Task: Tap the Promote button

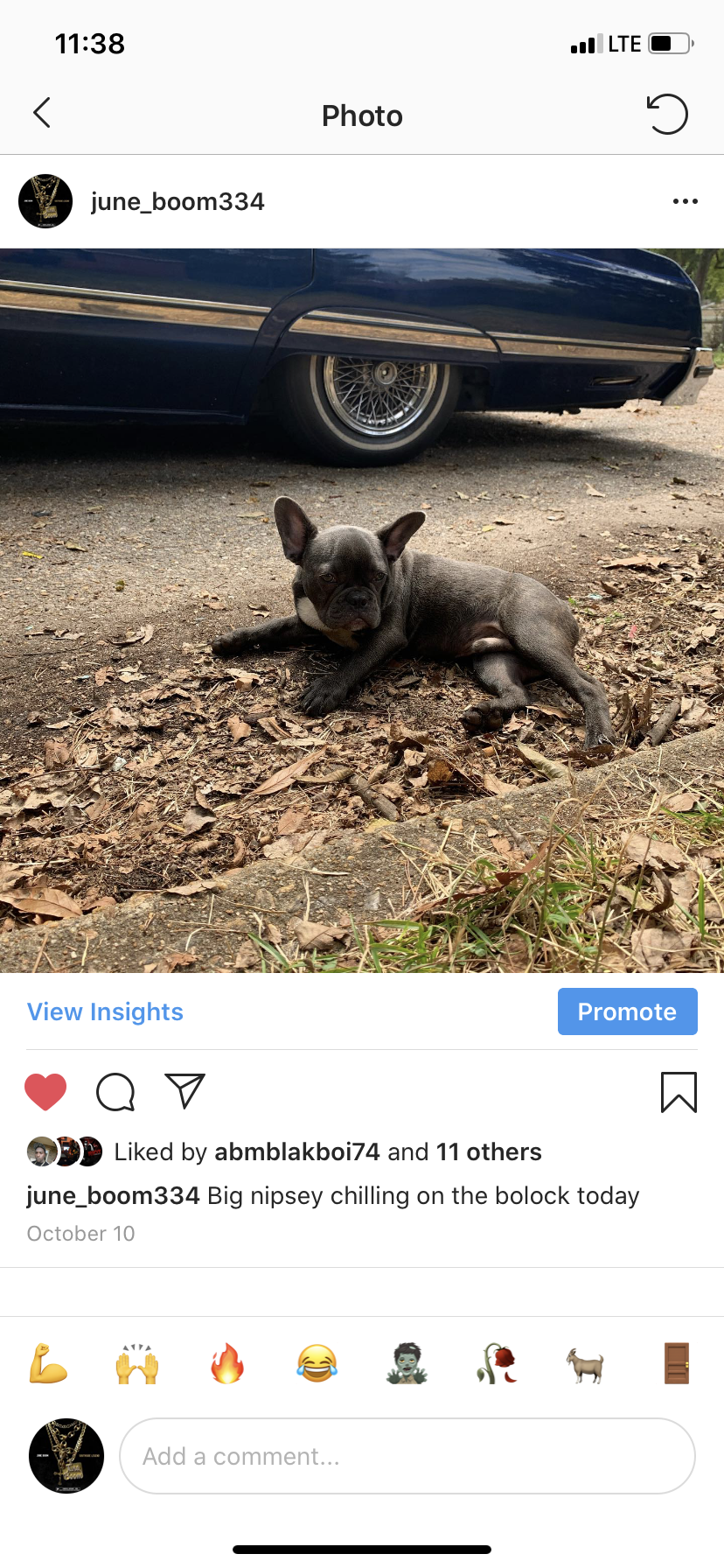Action: tap(628, 1011)
